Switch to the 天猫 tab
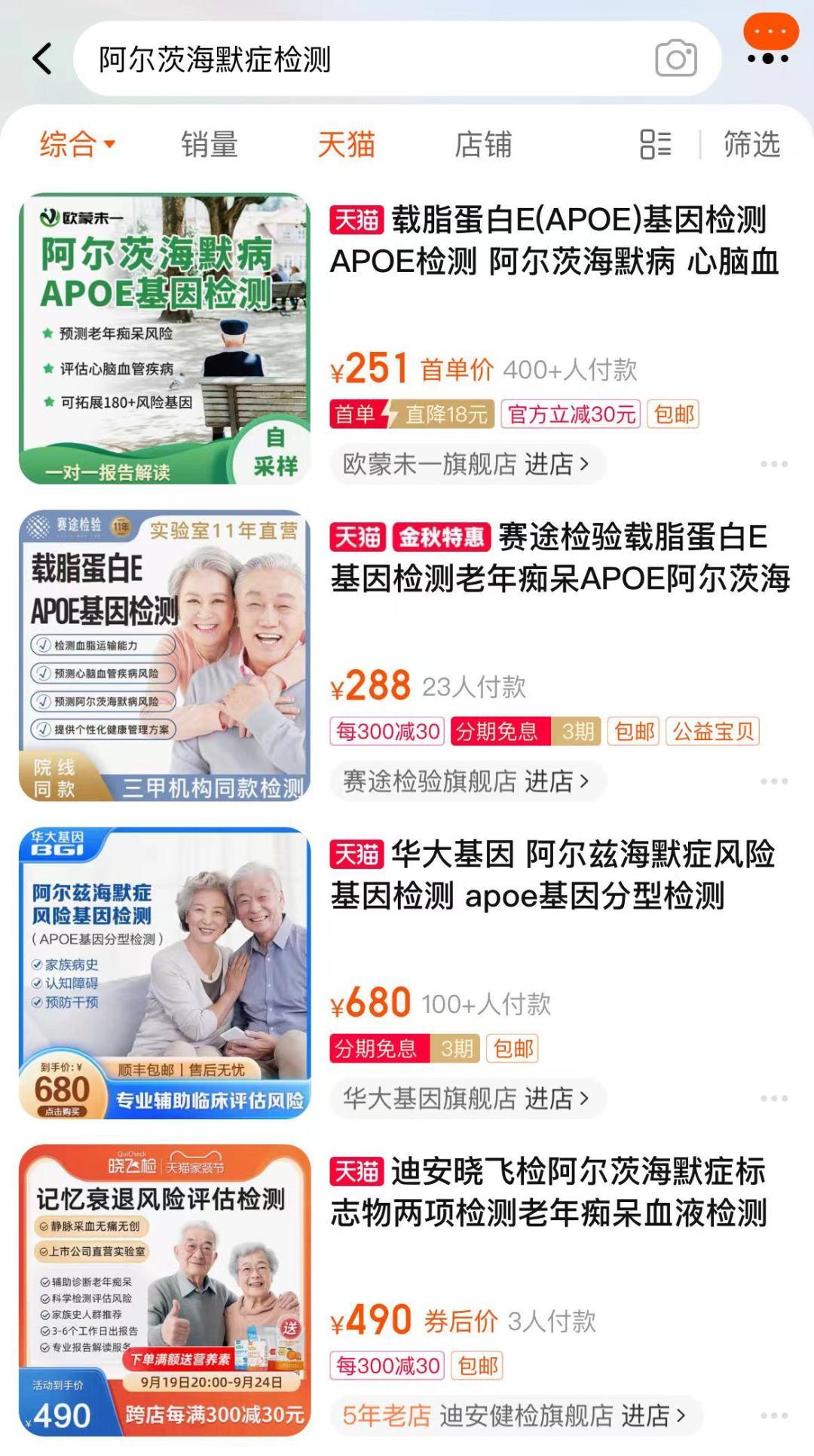This screenshot has height=1456, width=814. pos(346,144)
